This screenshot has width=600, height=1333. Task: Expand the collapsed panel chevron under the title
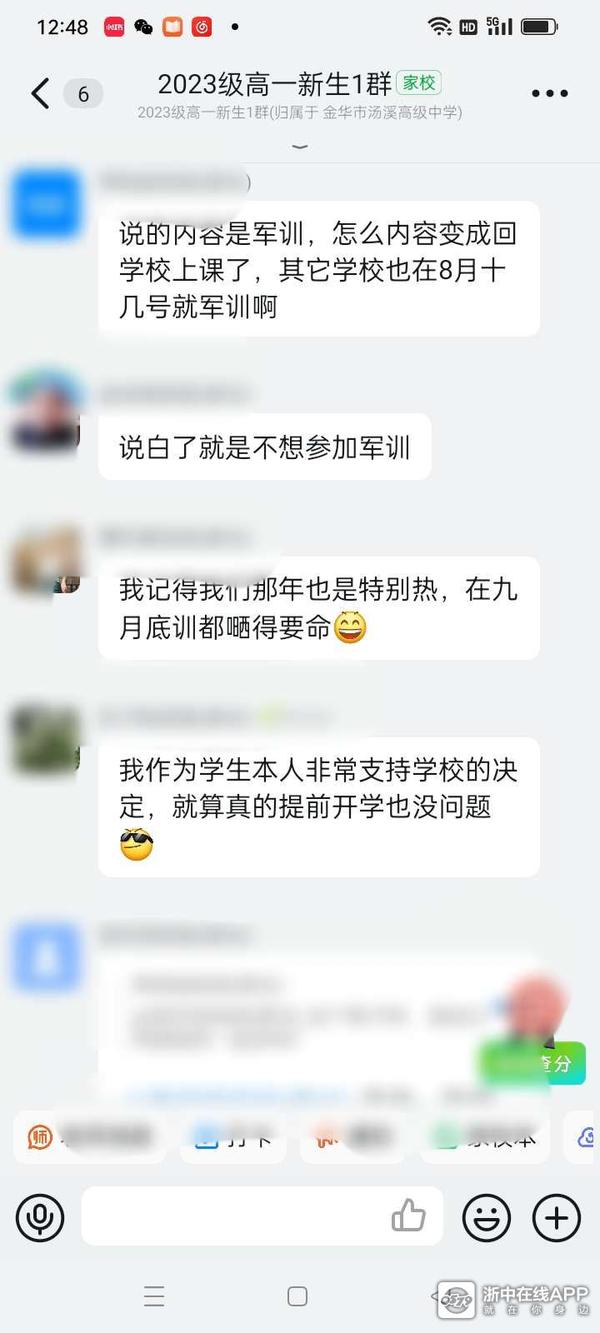300,146
